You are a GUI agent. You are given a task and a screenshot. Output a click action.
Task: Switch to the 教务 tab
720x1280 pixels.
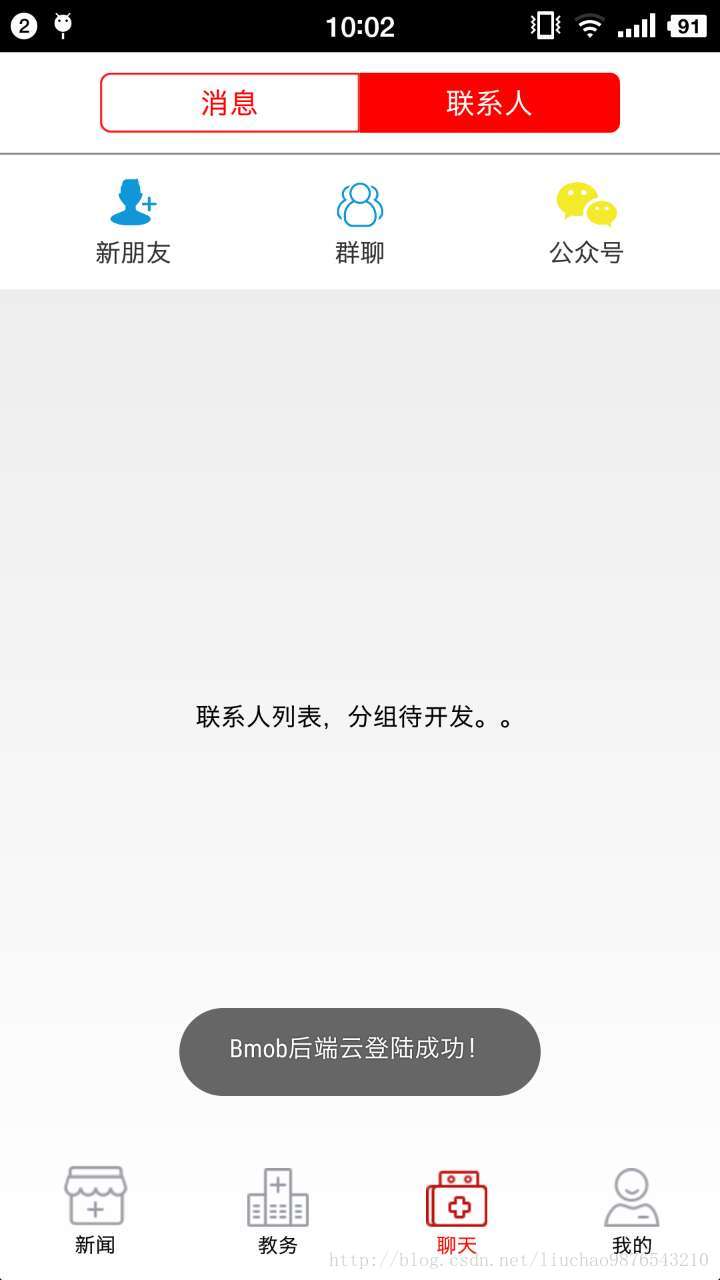click(277, 1210)
